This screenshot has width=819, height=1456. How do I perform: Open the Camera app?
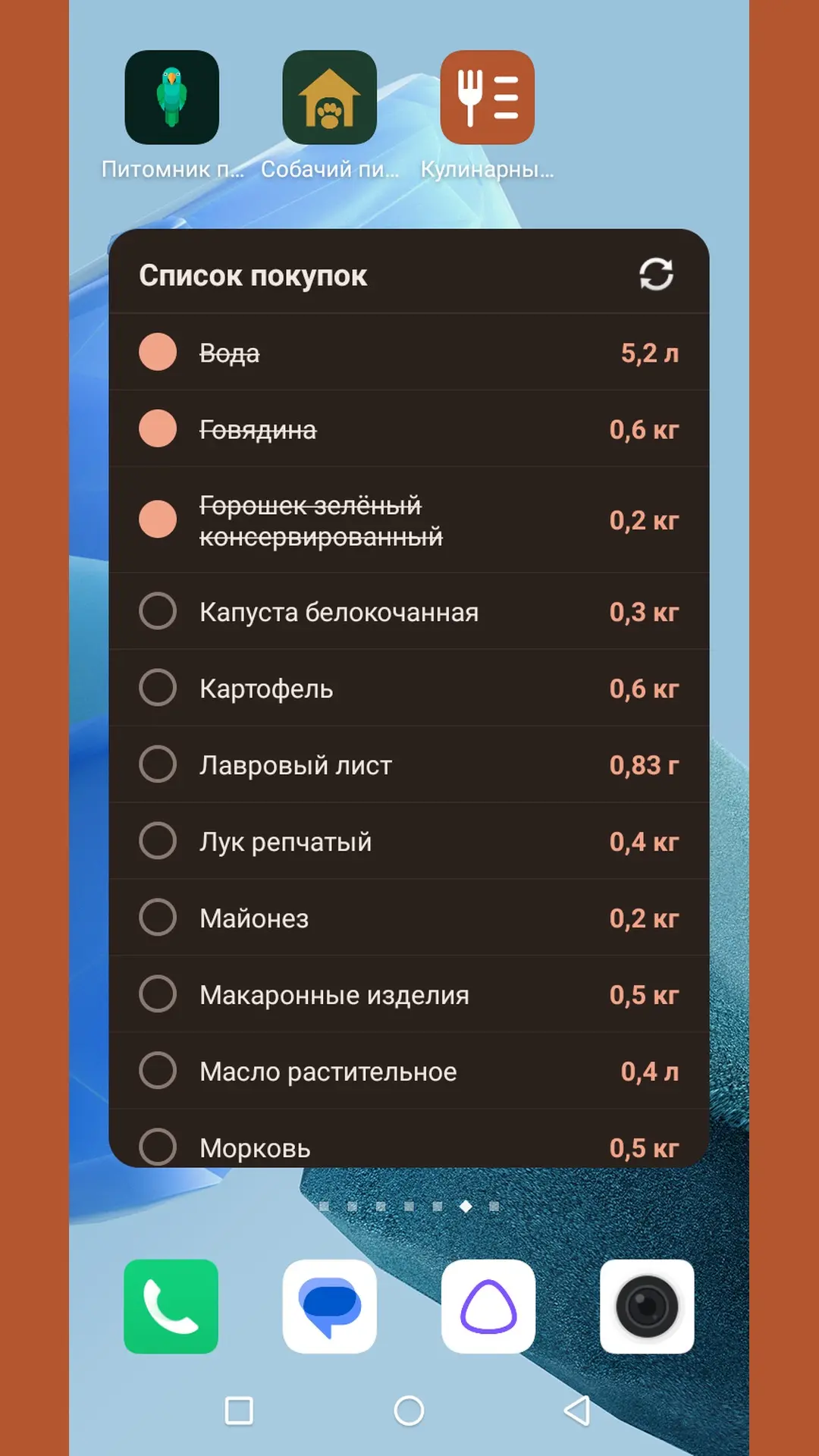click(x=647, y=1307)
